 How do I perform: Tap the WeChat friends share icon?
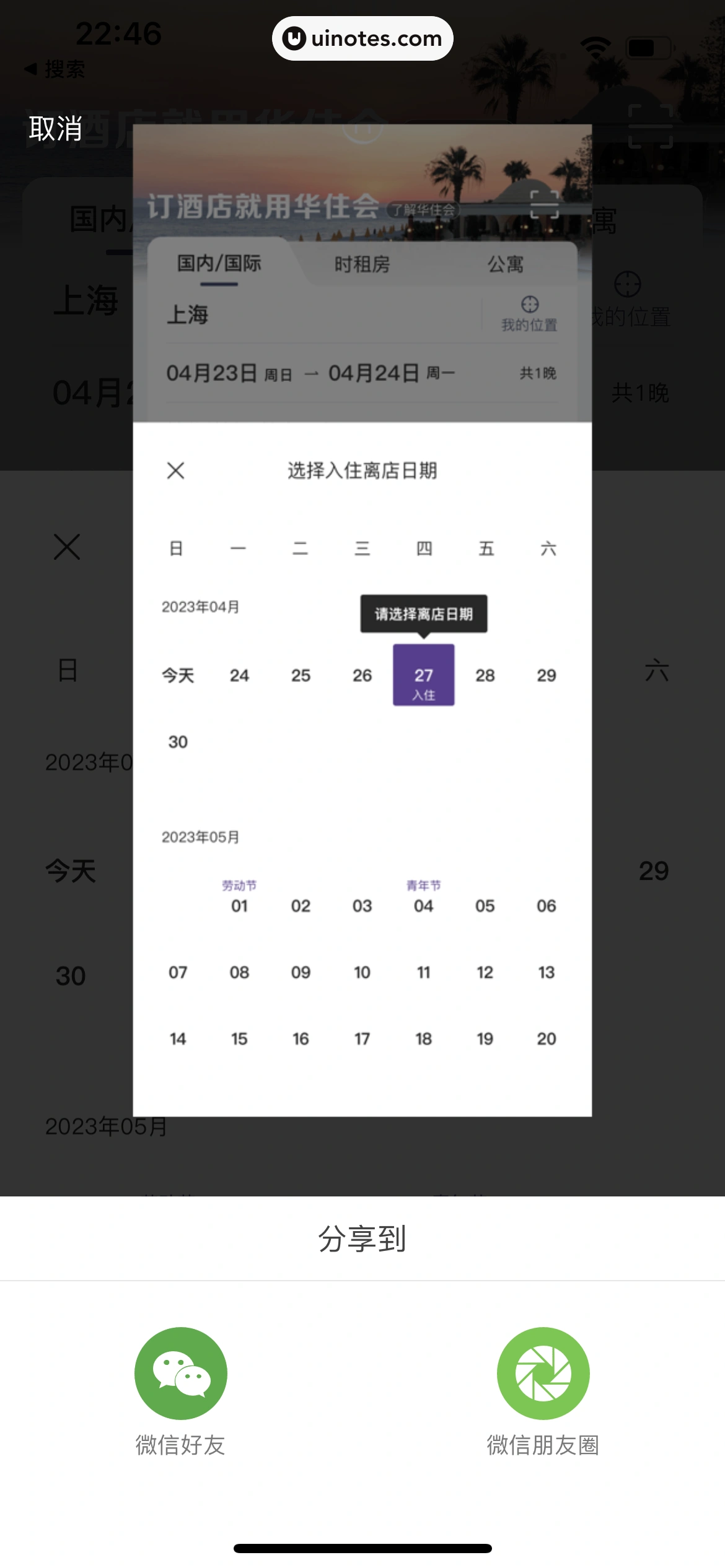click(180, 1374)
